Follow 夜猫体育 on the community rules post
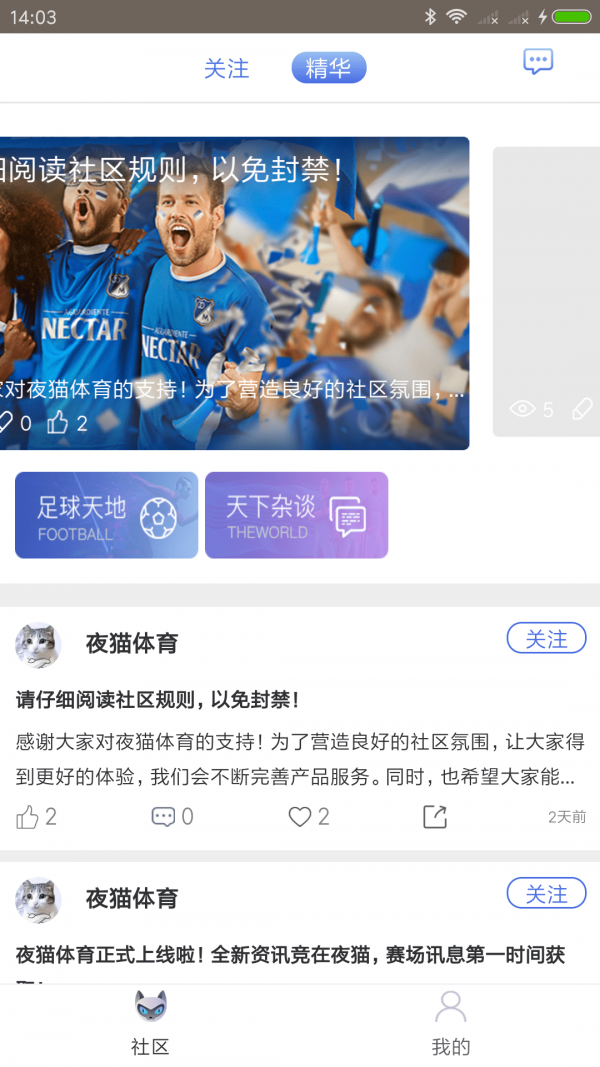 (546, 639)
